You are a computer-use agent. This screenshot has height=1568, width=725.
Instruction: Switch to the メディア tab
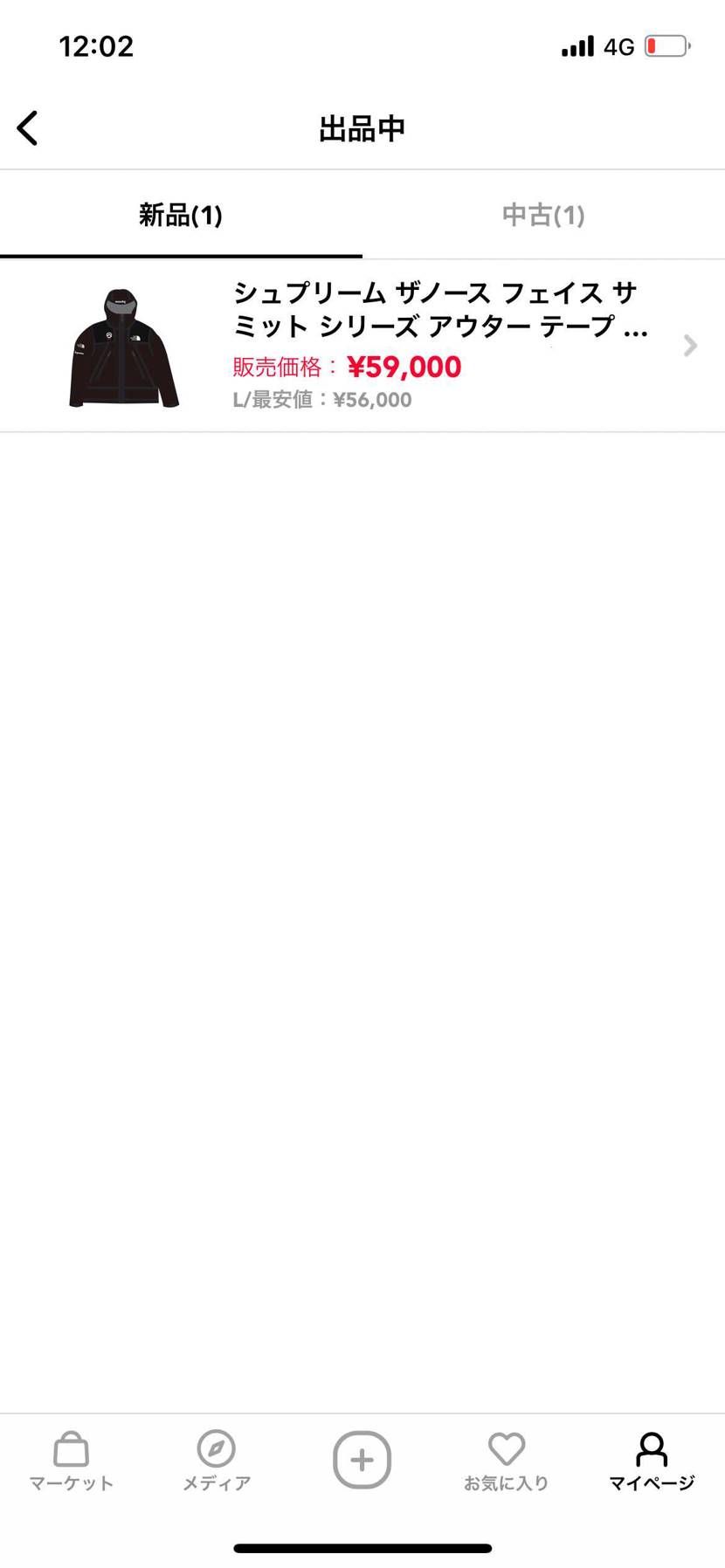217,1461
